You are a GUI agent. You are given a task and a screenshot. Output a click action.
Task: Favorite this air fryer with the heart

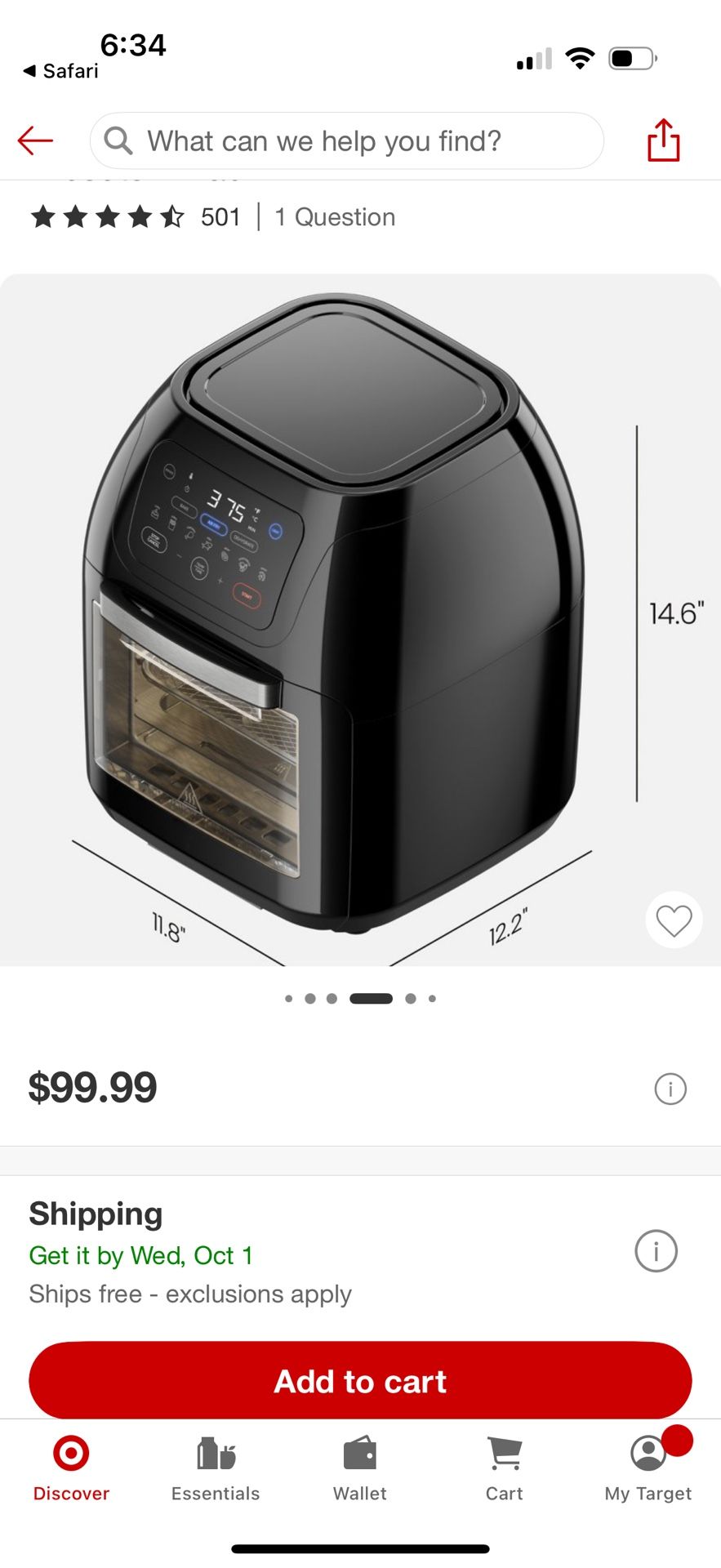click(x=674, y=920)
